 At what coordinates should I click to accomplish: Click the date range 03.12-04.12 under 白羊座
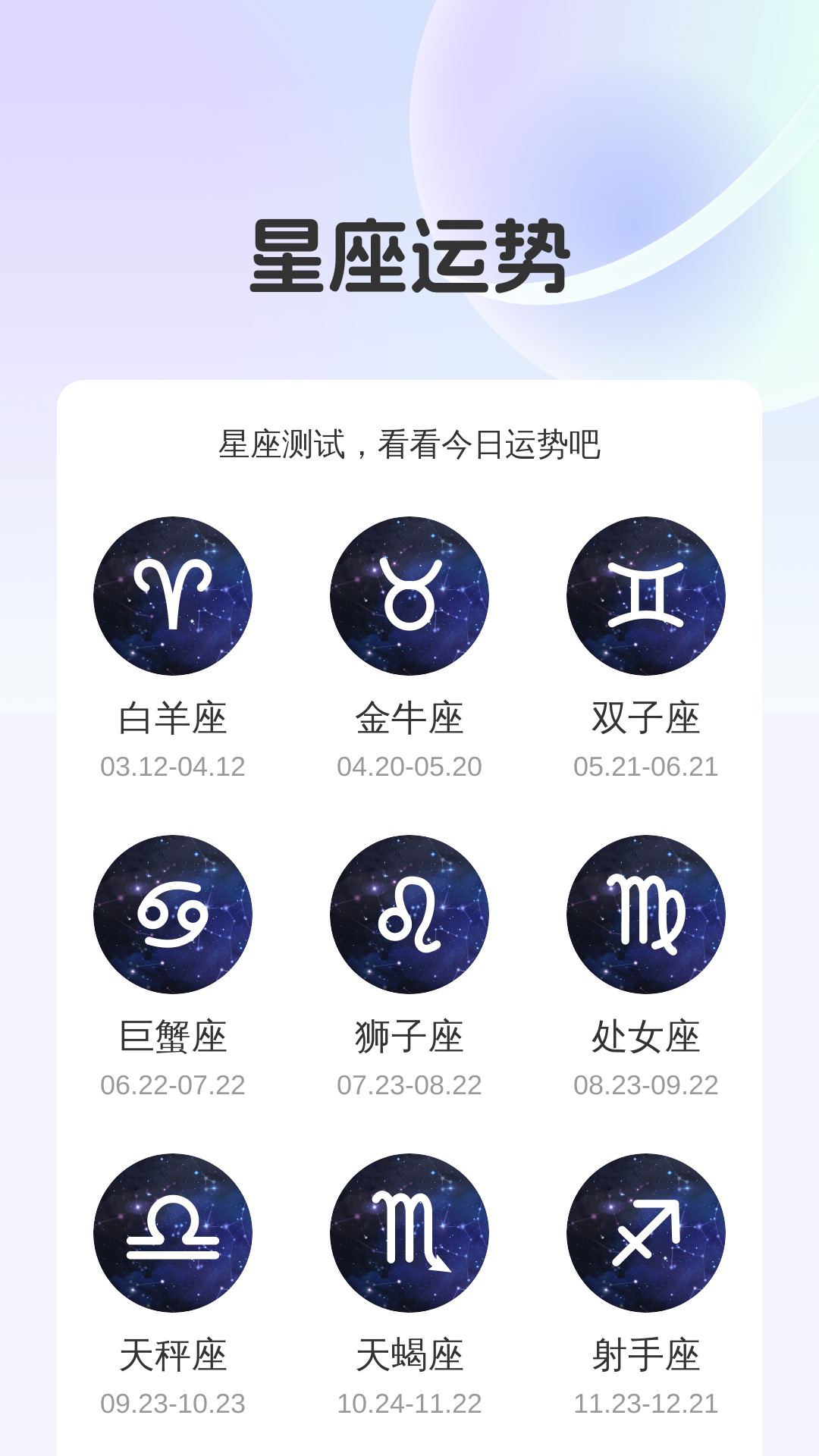tap(173, 767)
